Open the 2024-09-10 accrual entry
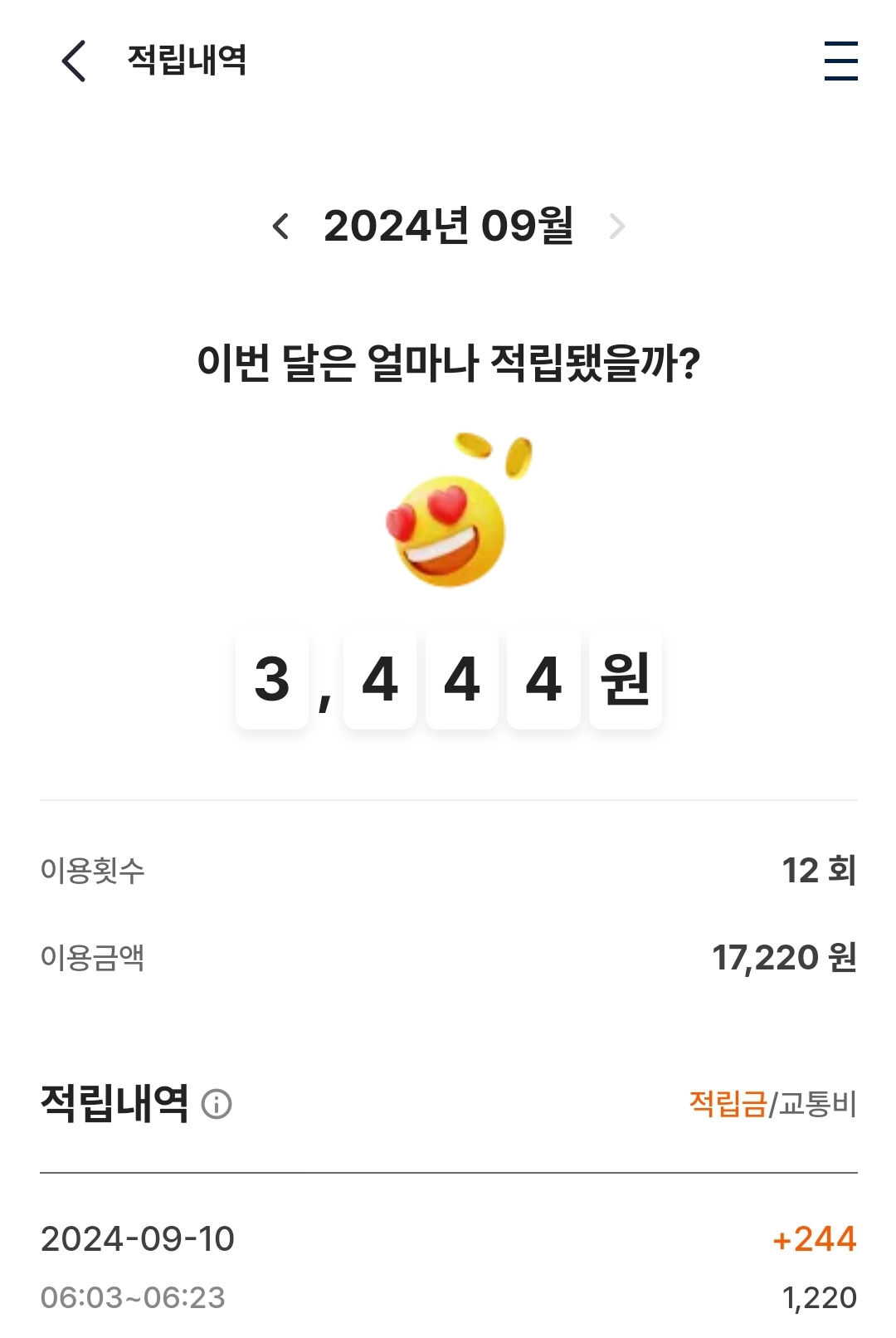Viewport: 896px width, 1338px height. click(448, 1267)
